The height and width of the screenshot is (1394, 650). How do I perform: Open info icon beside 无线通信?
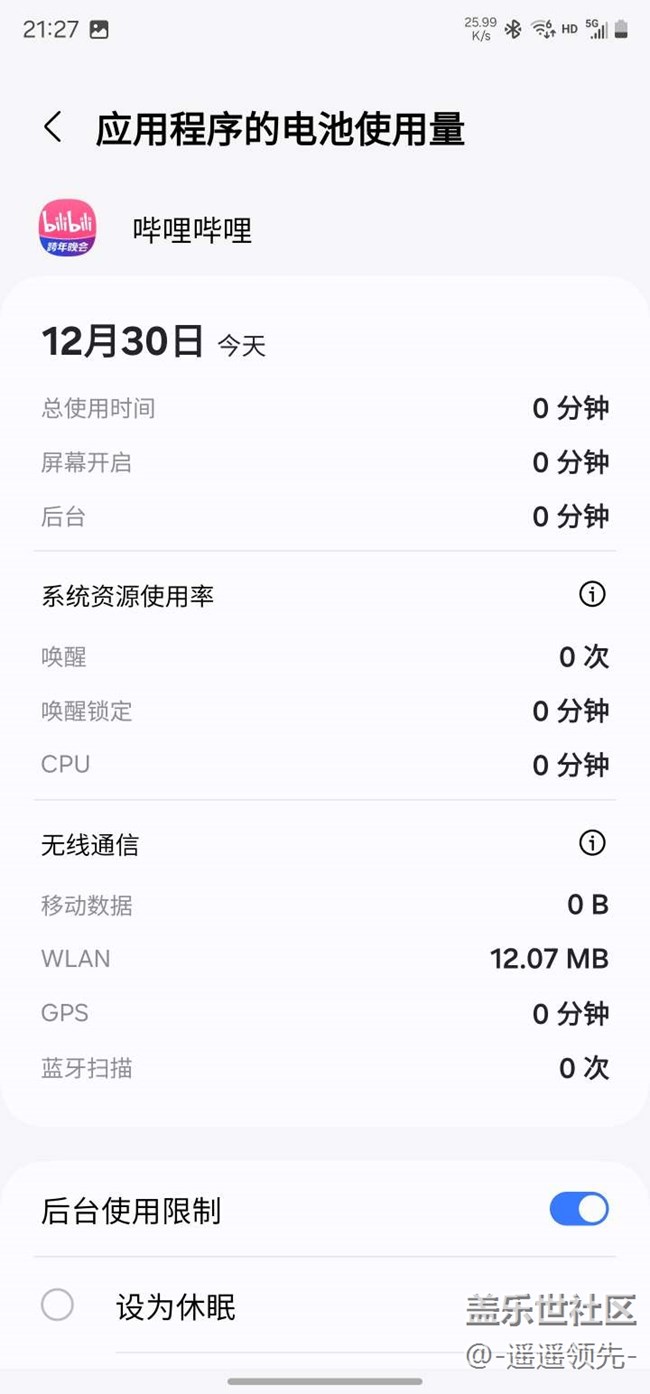point(592,844)
